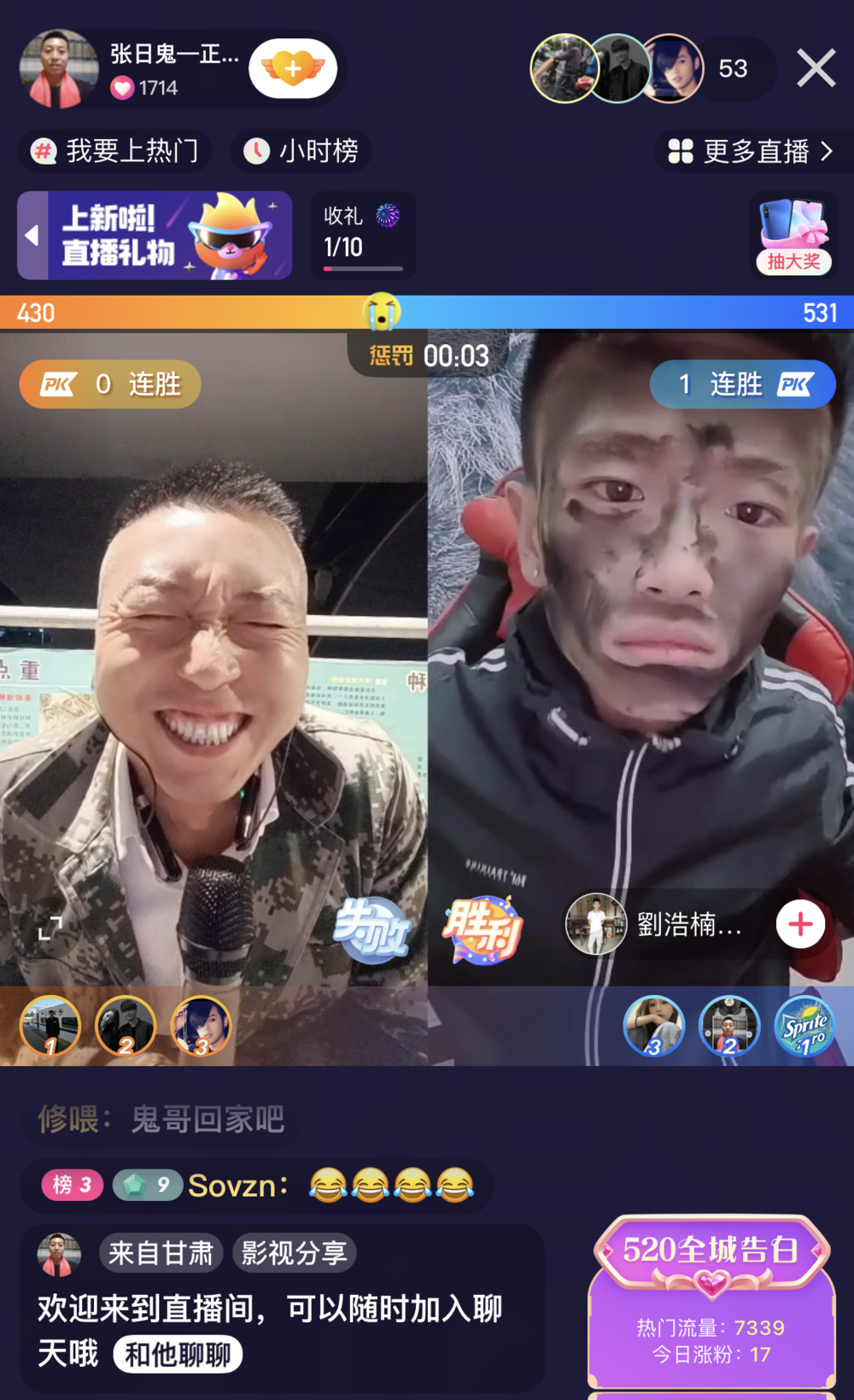View the host's top 1 contributor avatar
The image size is (854, 1400).
(x=50, y=1027)
